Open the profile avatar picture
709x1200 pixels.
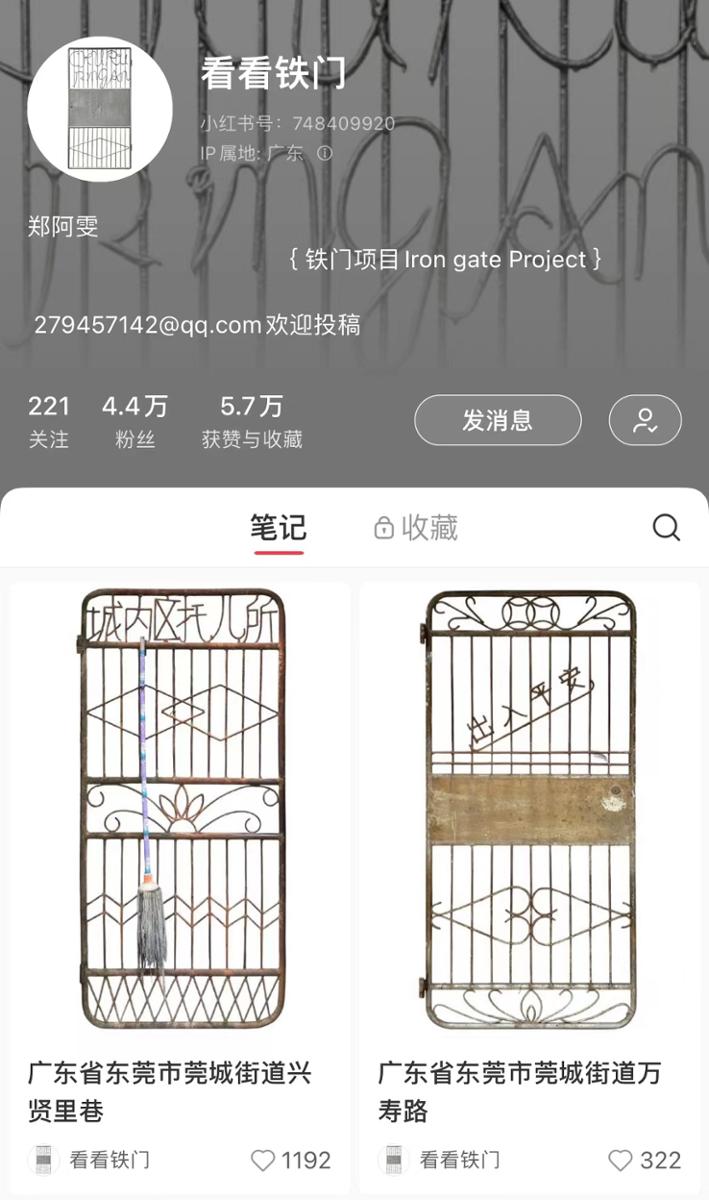100,109
